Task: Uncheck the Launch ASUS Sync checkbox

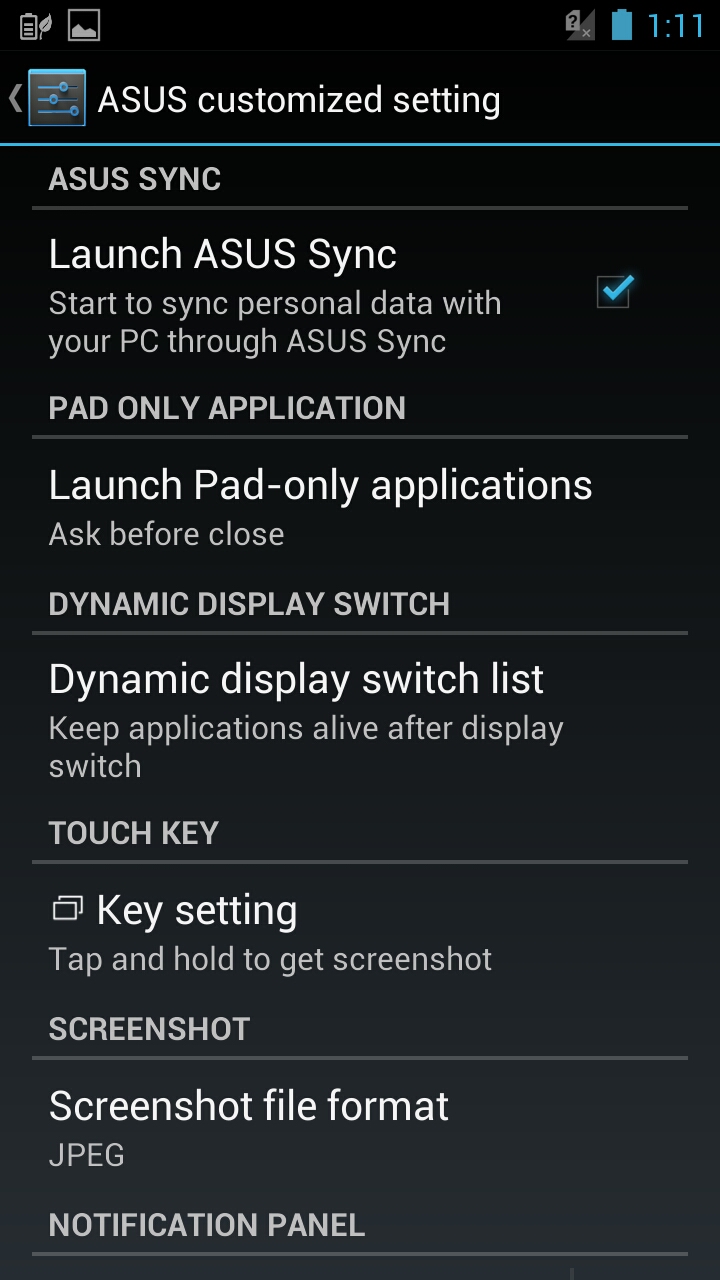Action: tap(614, 291)
